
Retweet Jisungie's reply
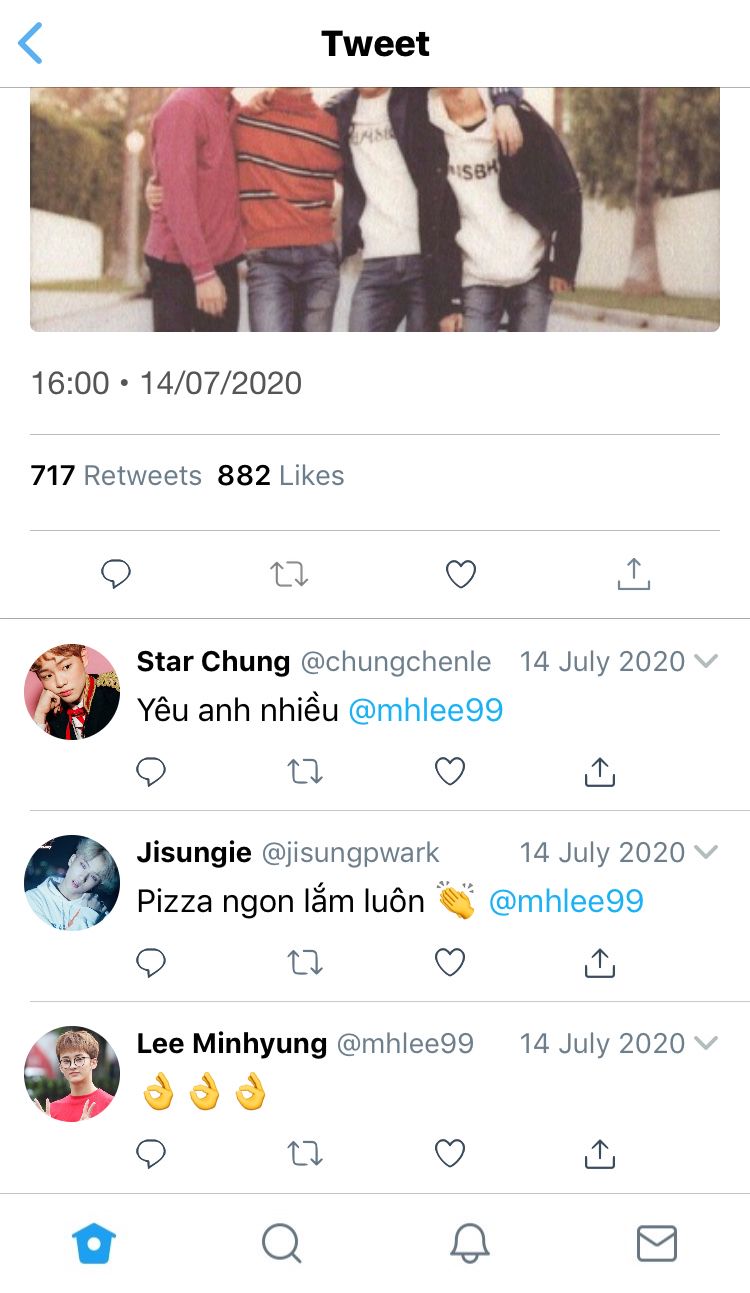pos(304,962)
